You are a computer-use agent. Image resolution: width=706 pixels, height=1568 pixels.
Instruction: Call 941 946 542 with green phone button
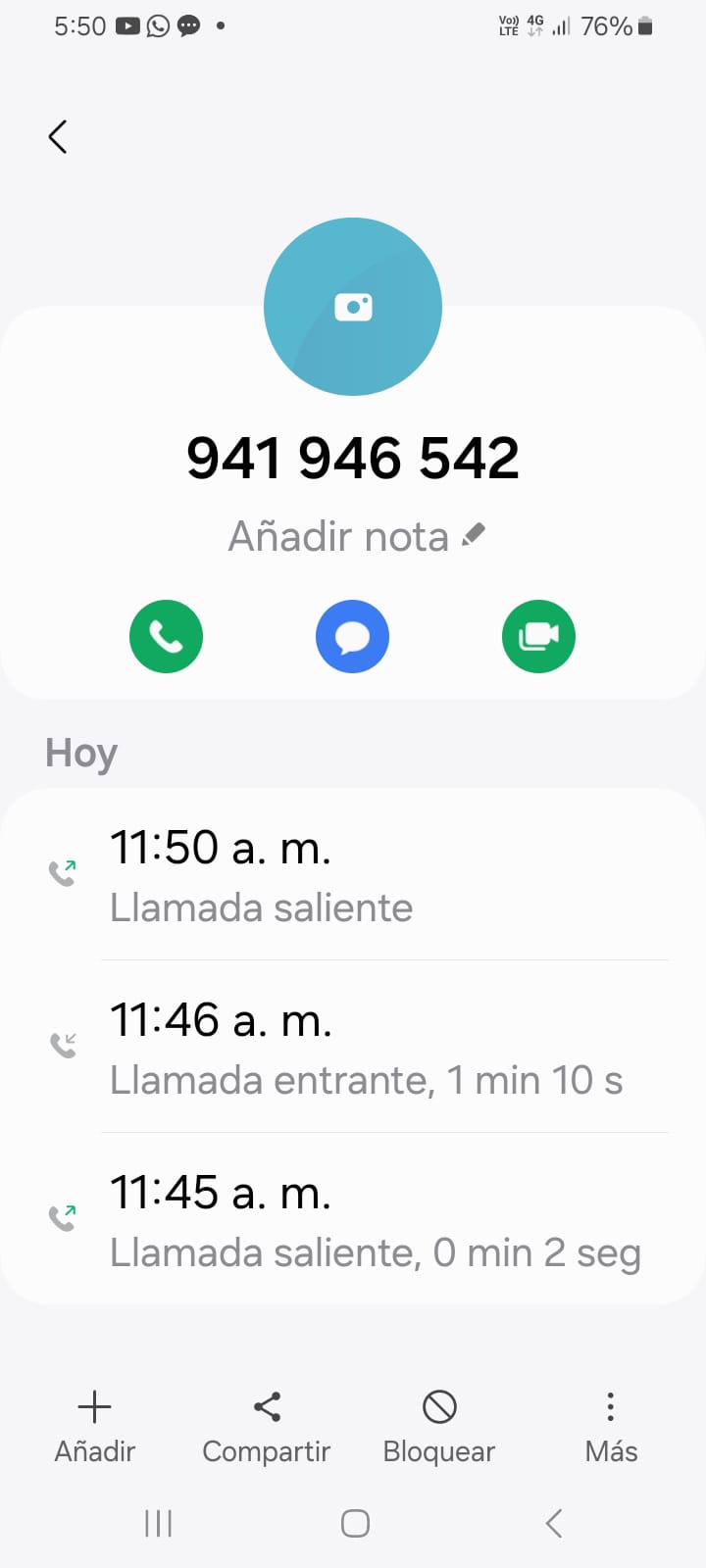(x=166, y=637)
